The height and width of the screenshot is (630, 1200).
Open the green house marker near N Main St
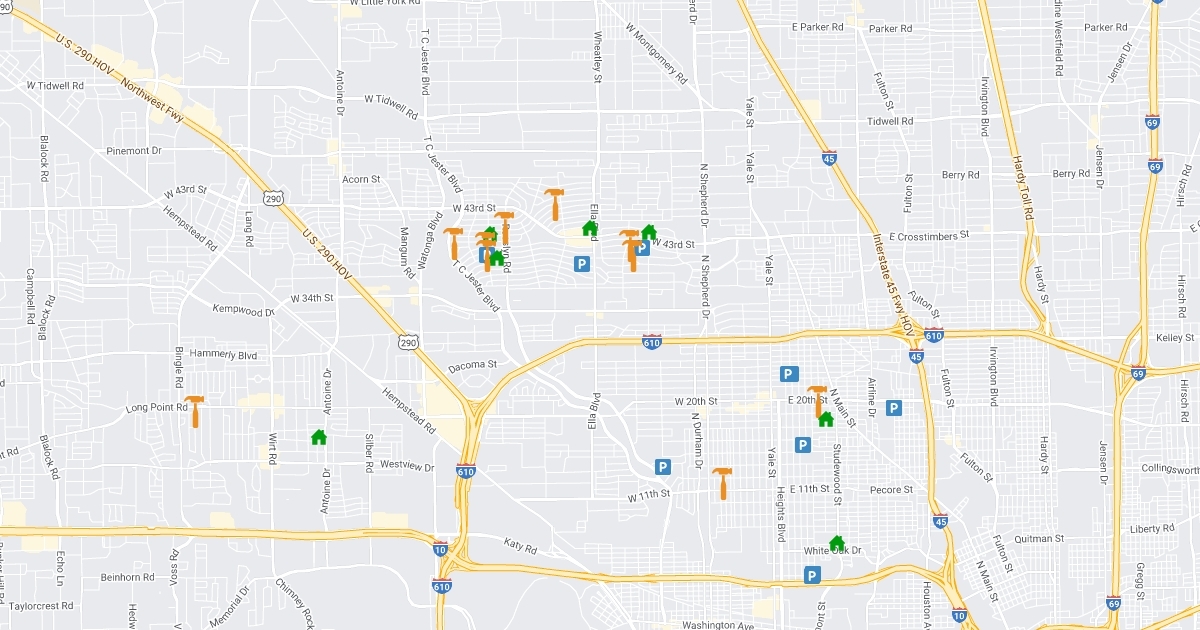tap(826, 419)
